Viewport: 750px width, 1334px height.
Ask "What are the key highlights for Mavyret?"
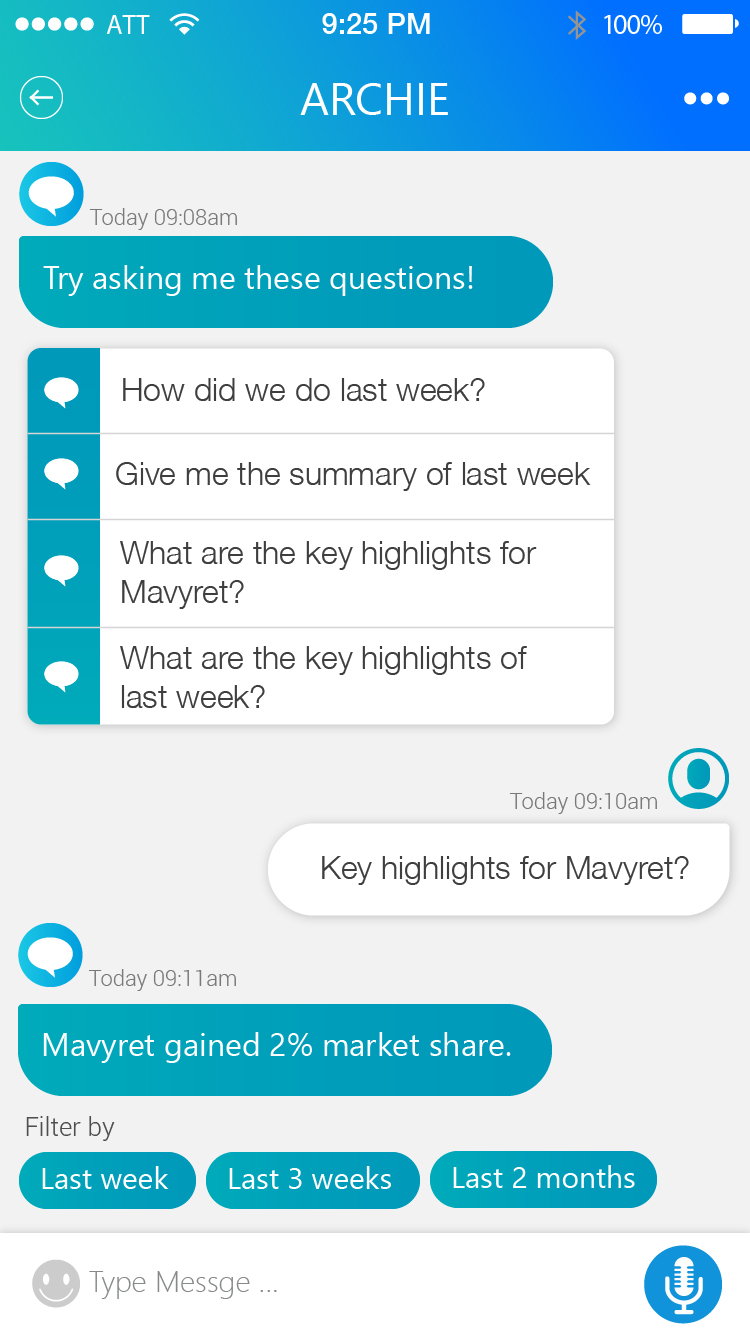pyautogui.click(x=320, y=573)
